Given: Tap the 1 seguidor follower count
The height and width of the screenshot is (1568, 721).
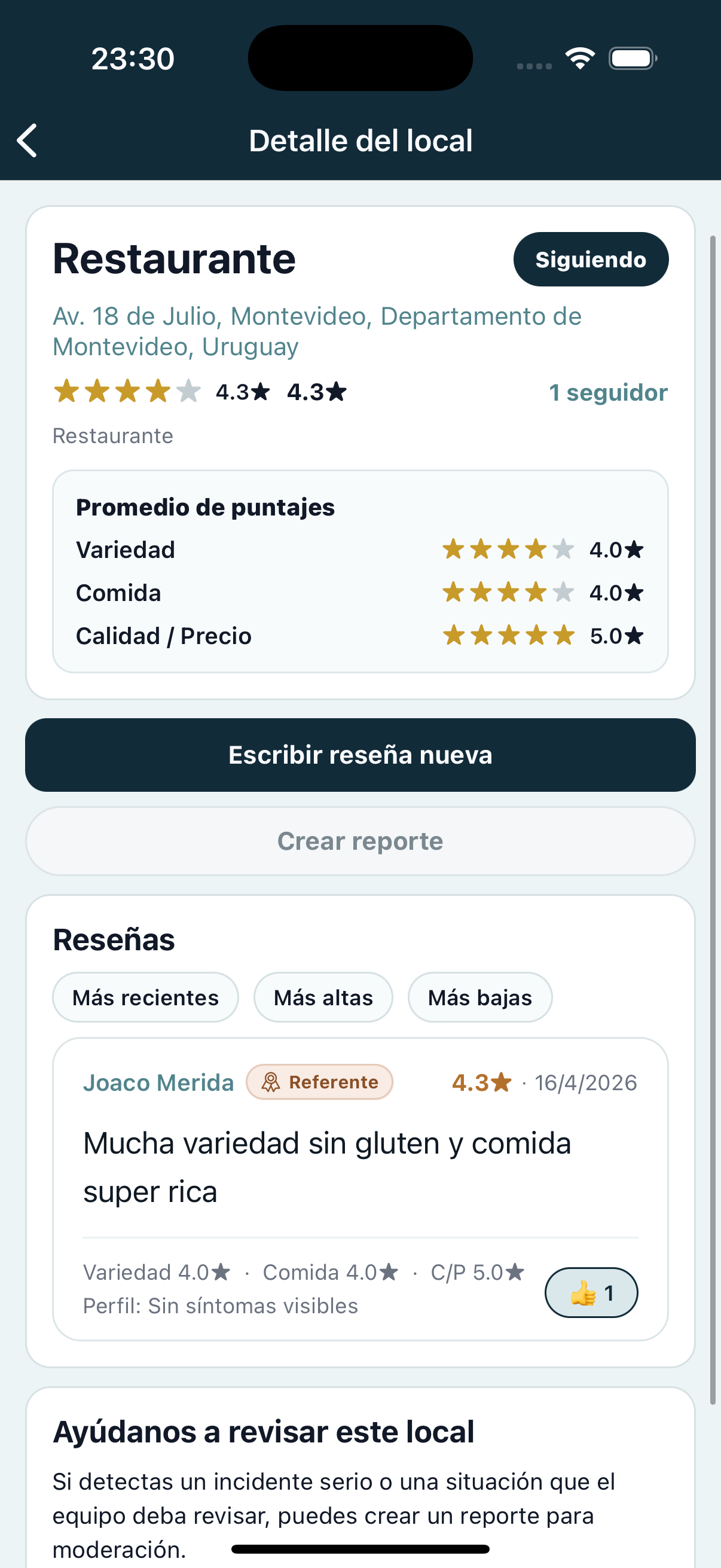Looking at the screenshot, I should (x=607, y=393).
